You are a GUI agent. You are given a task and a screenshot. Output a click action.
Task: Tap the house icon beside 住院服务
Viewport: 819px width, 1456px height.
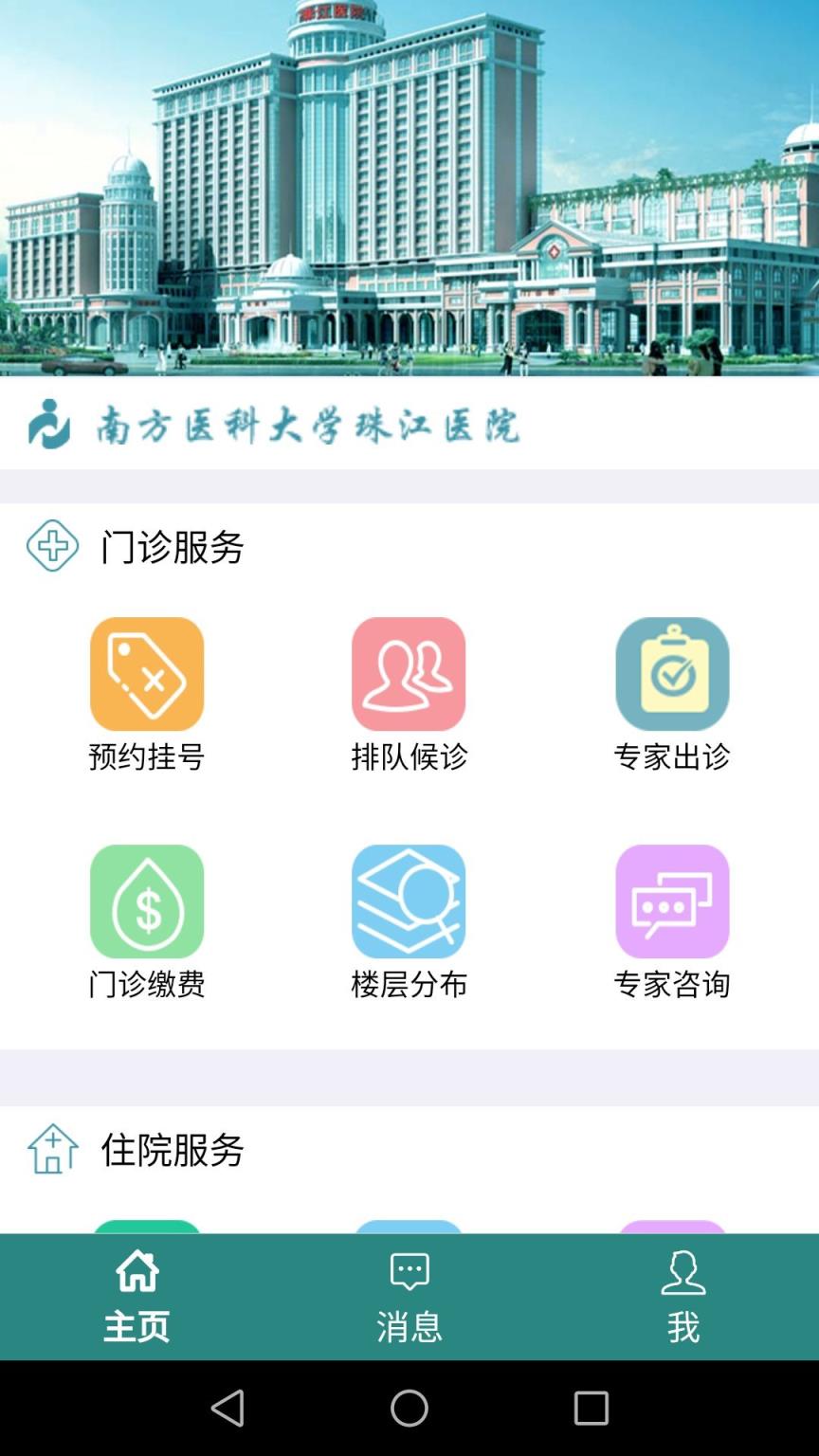pos(52,1152)
